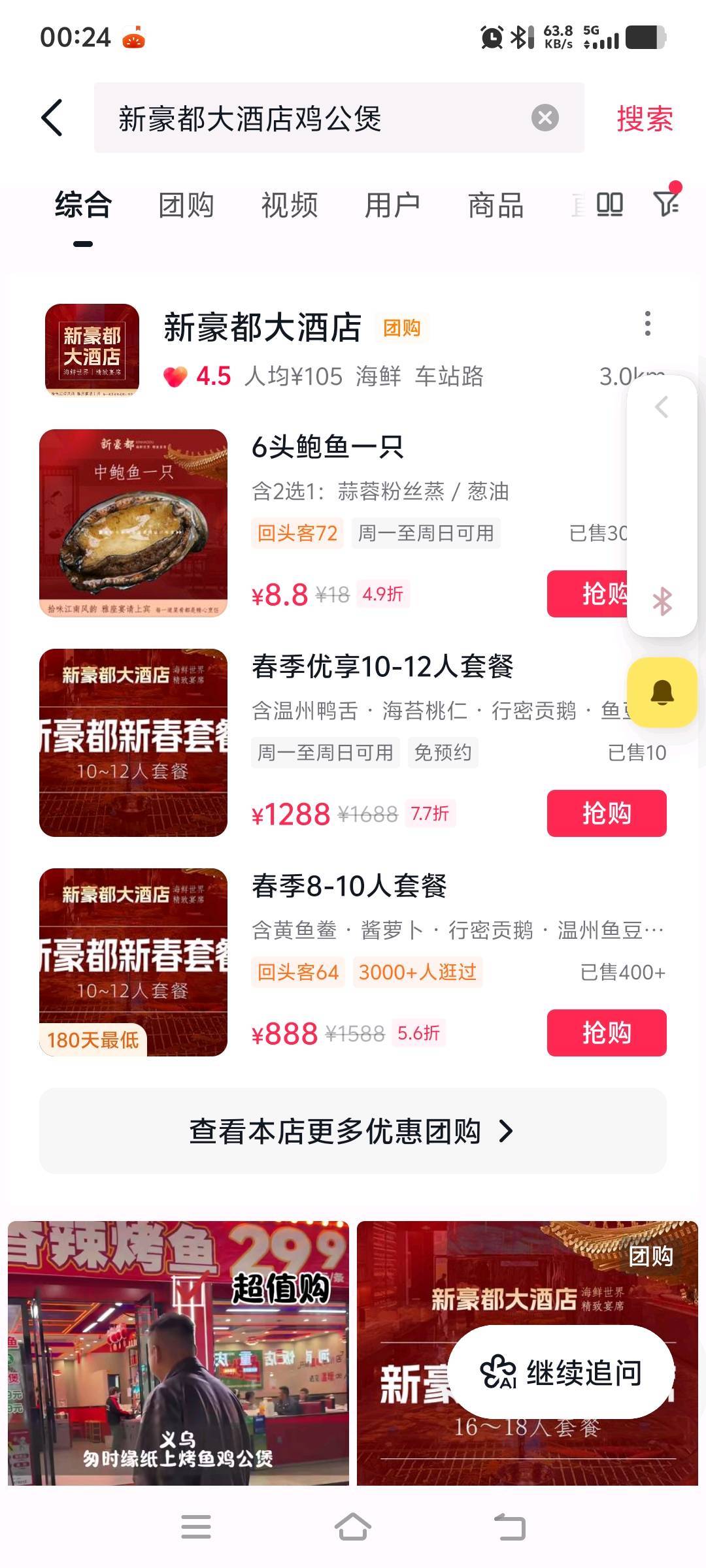
Task: Tap the 搜索 button to search
Action: point(645,119)
